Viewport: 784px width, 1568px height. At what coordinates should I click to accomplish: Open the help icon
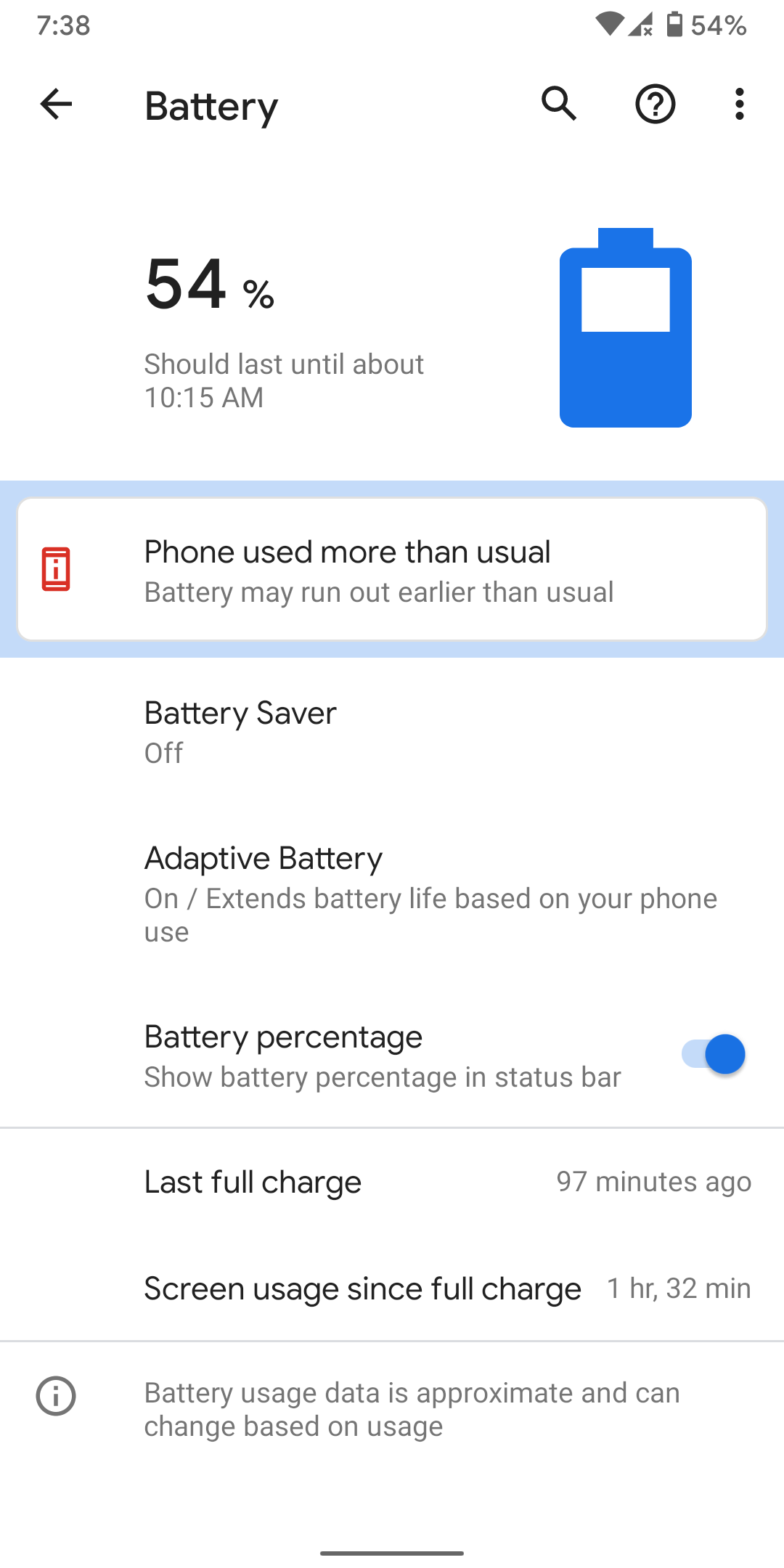click(655, 105)
